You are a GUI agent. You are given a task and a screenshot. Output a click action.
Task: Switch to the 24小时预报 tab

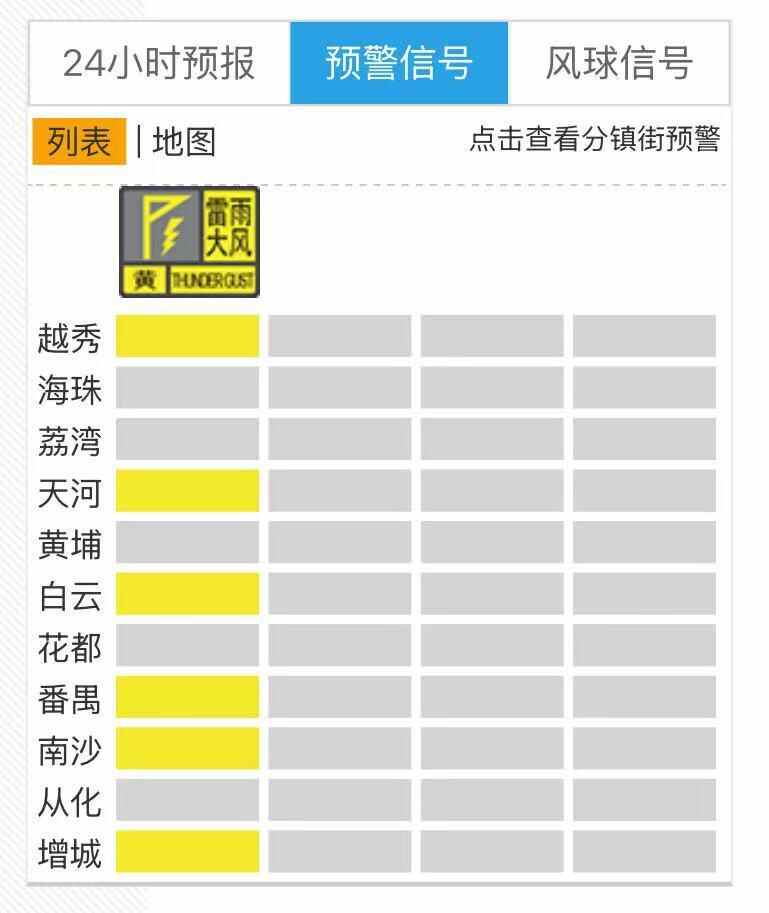[x=159, y=63]
